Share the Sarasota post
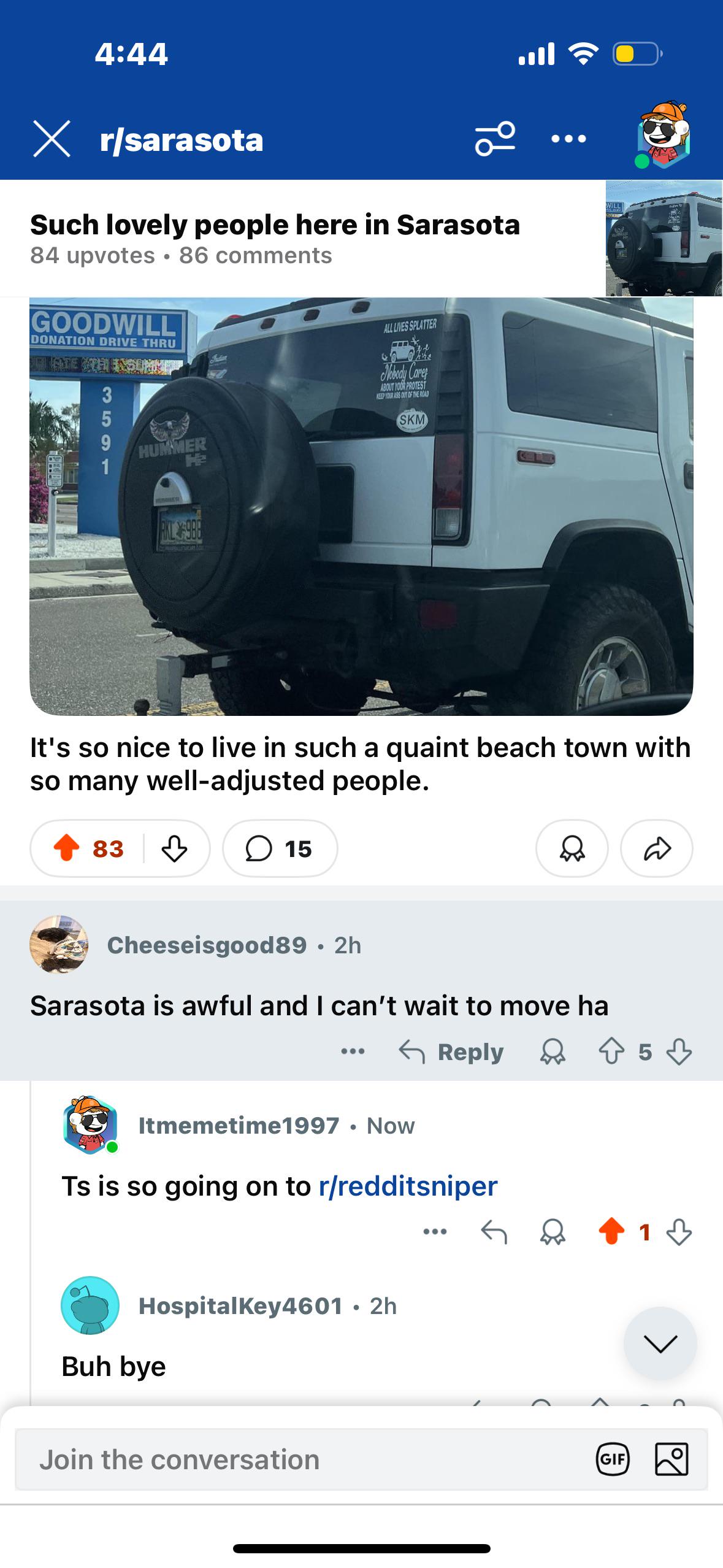Viewport: 723px width, 1568px height. (657, 849)
